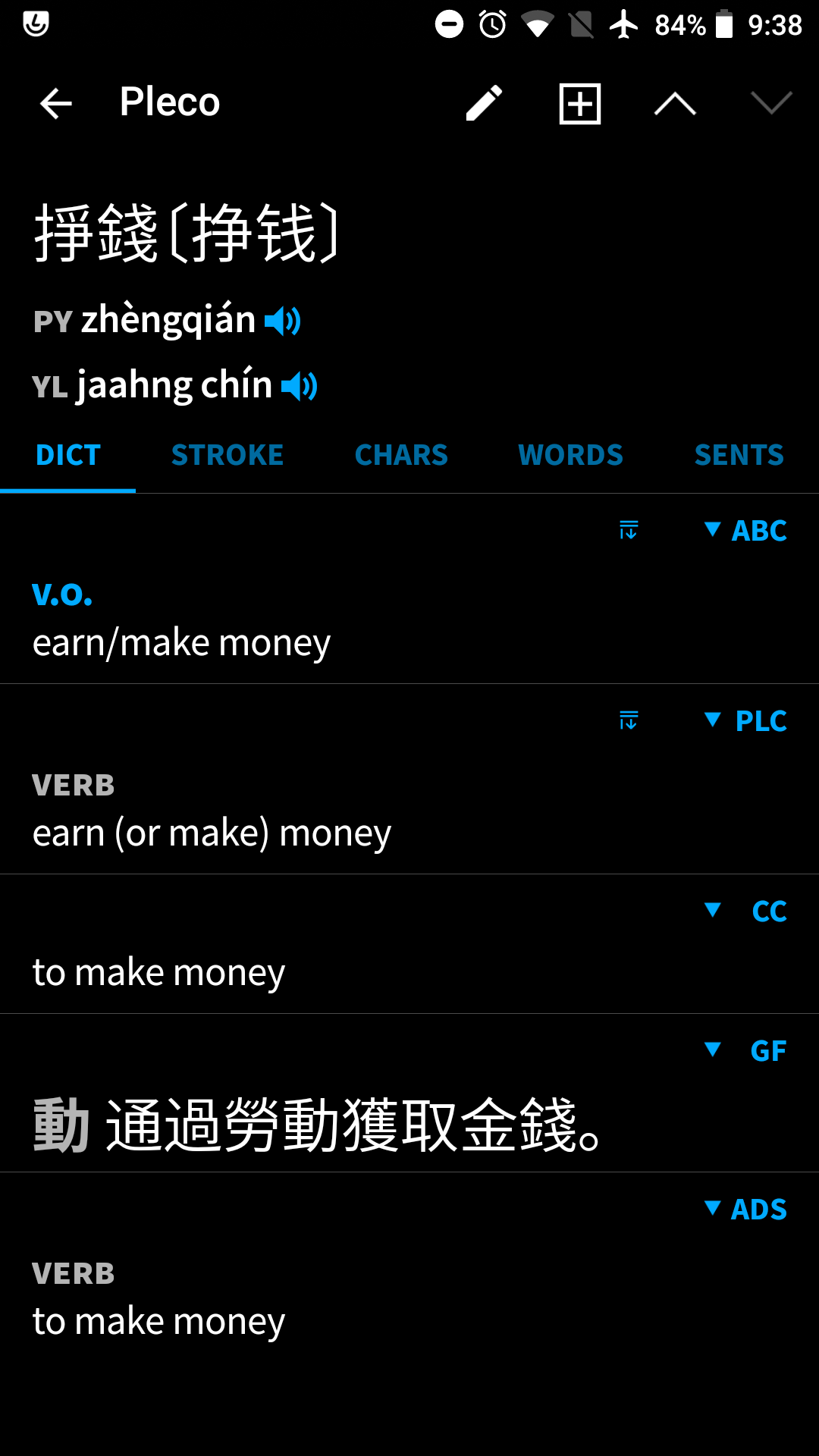This screenshot has width=819, height=1456.
Task: Collapse the ADS dictionary section
Action: [745, 1209]
